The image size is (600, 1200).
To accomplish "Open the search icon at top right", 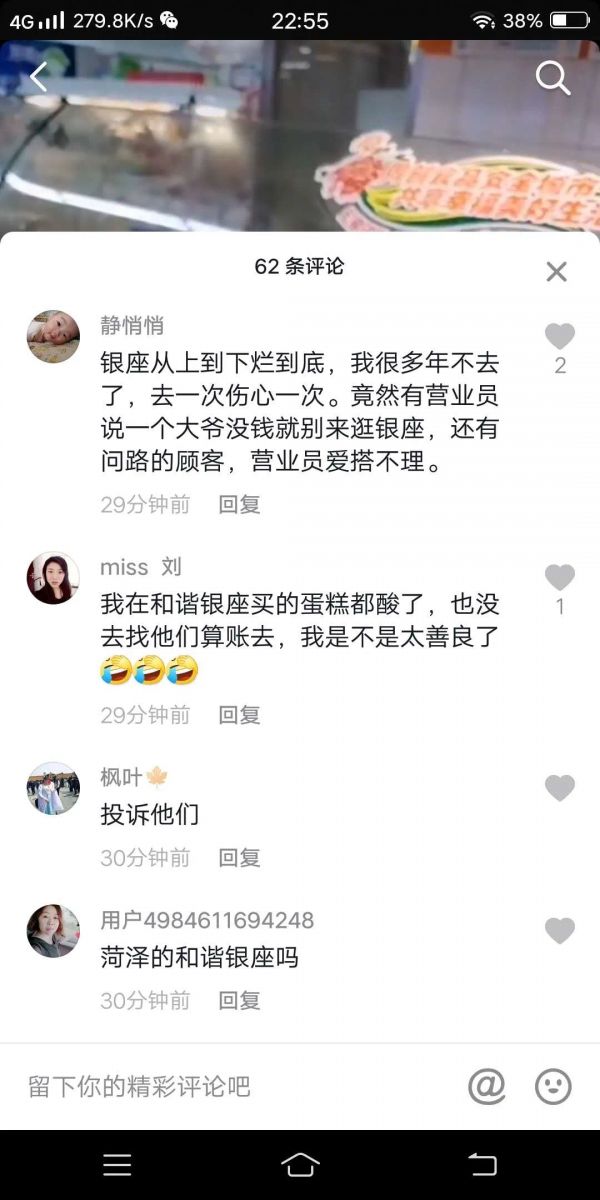I will [553, 77].
